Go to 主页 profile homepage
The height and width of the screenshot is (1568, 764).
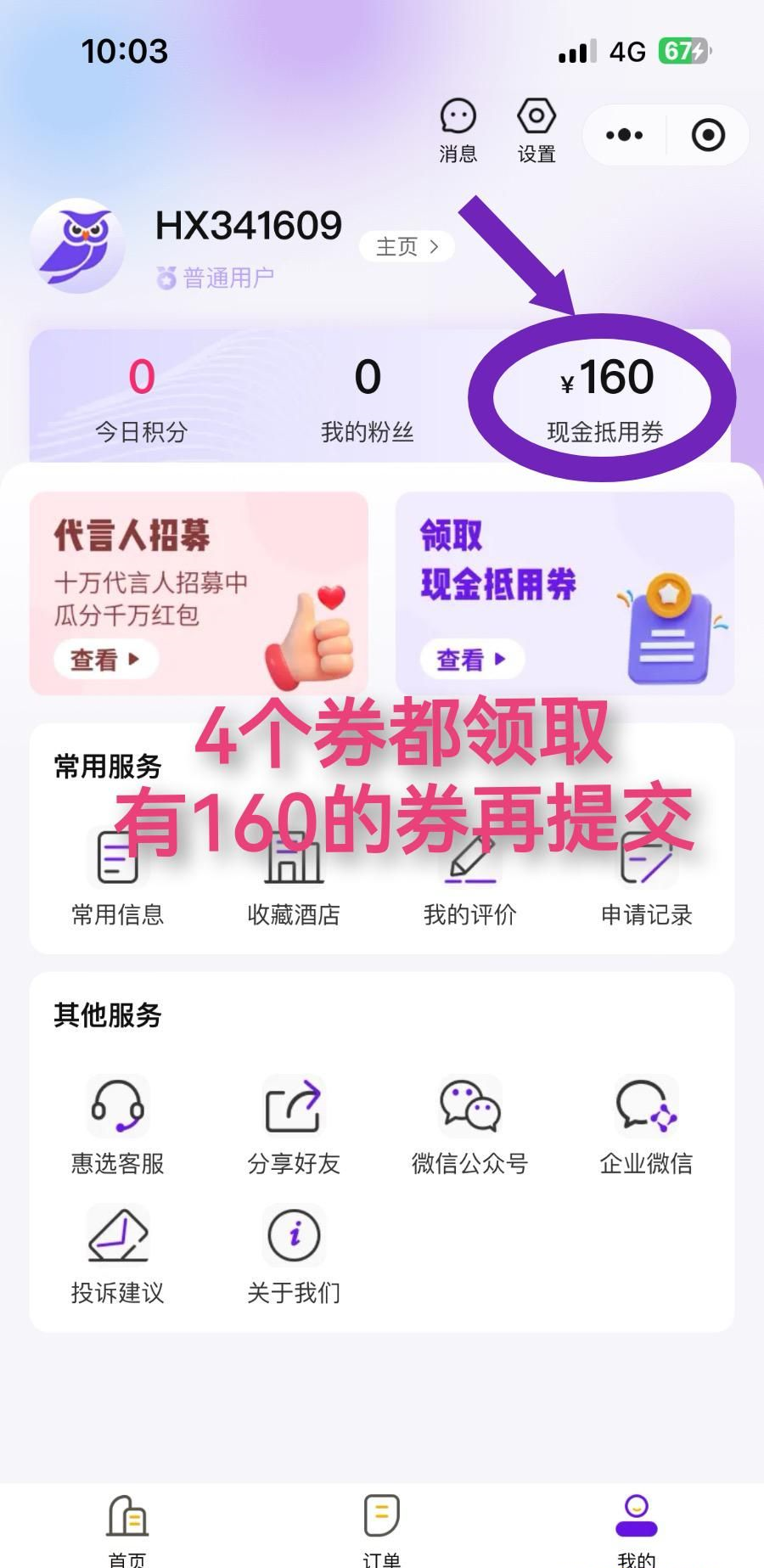click(407, 247)
